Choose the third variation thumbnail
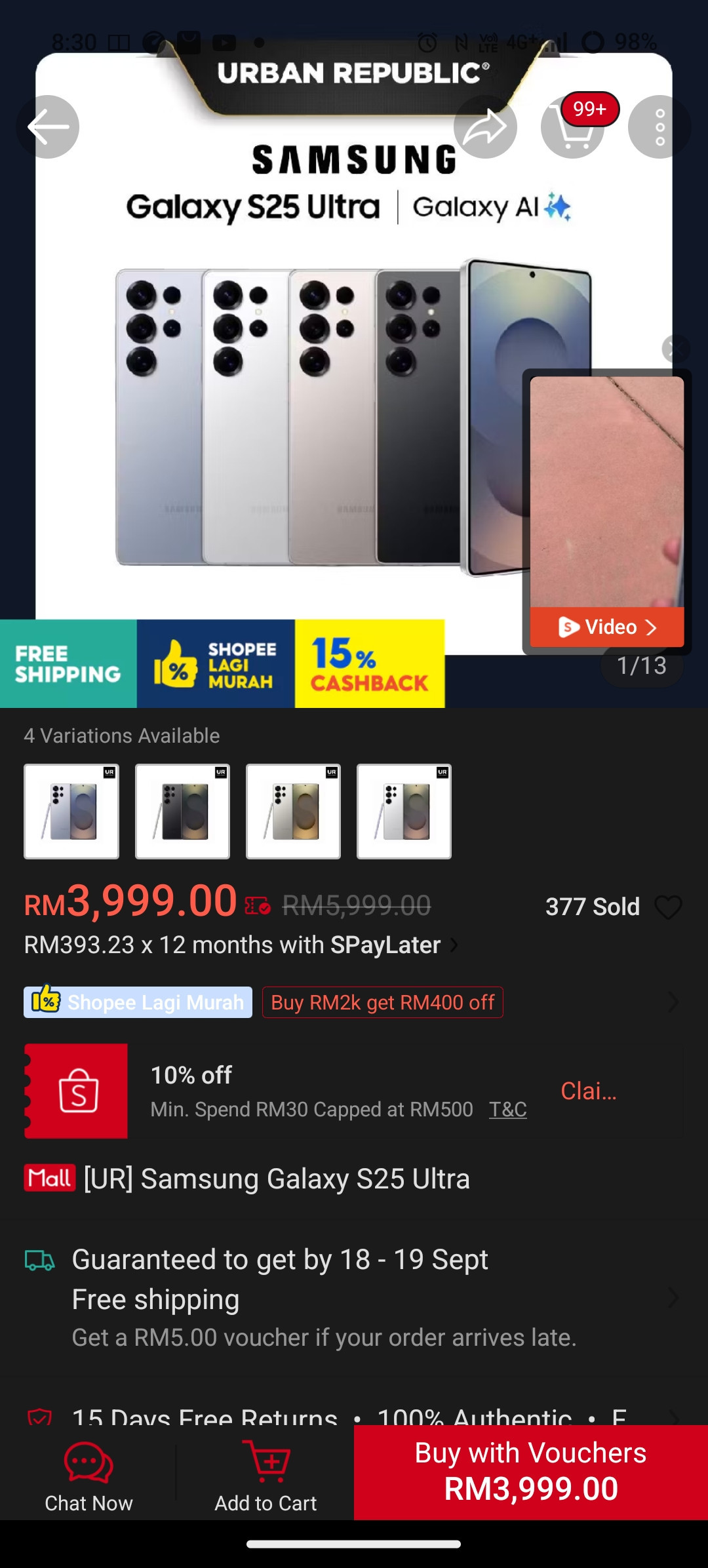The image size is (708, 1568). [293, 812]
